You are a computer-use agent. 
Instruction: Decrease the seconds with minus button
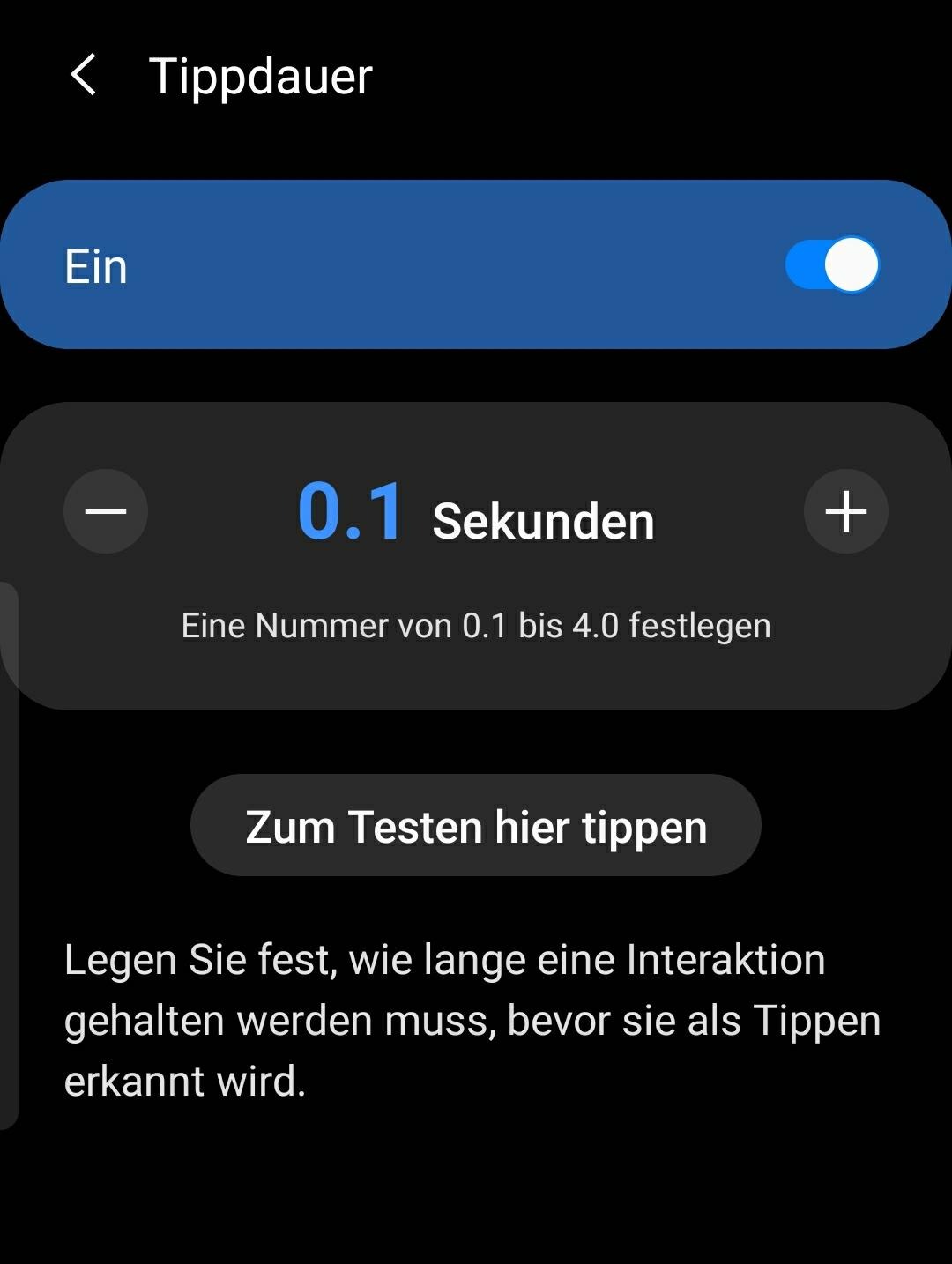[x=106, y=511]
